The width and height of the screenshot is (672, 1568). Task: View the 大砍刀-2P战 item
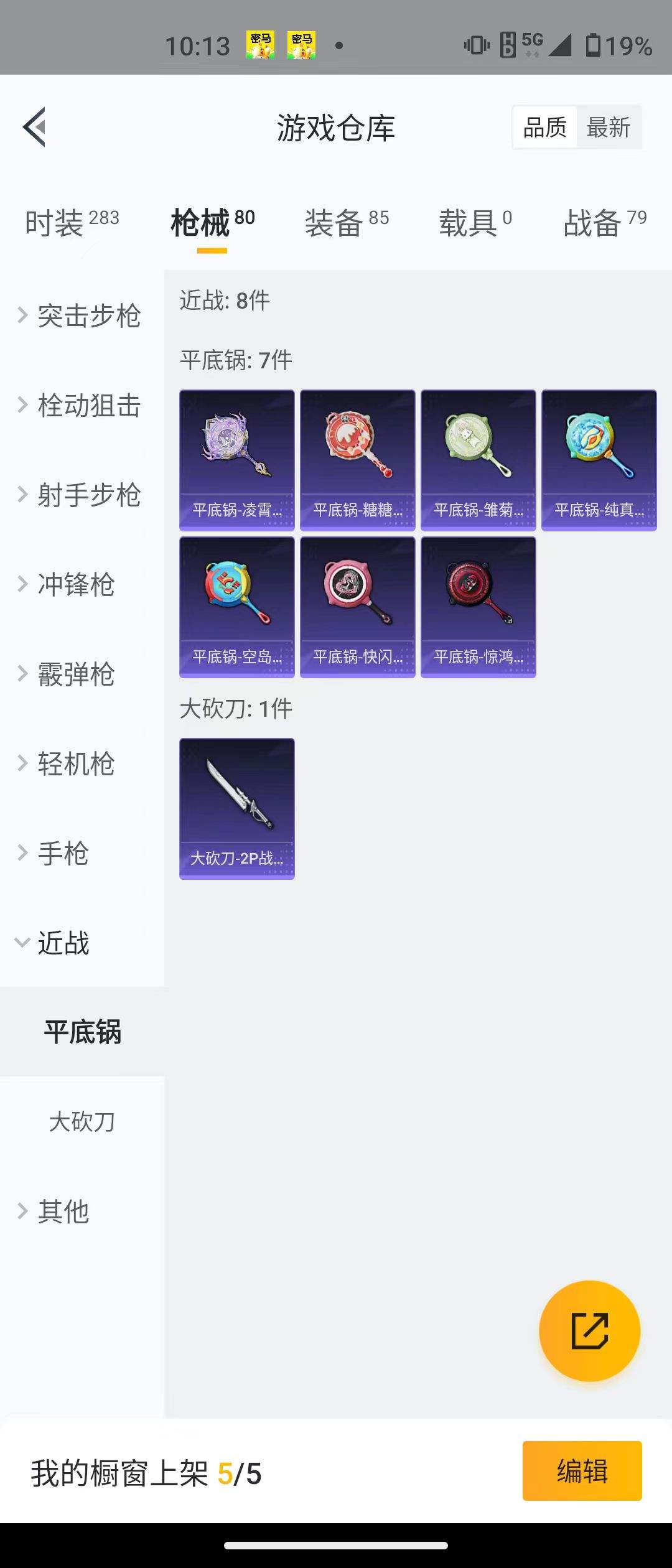click(x=237, y=808)
